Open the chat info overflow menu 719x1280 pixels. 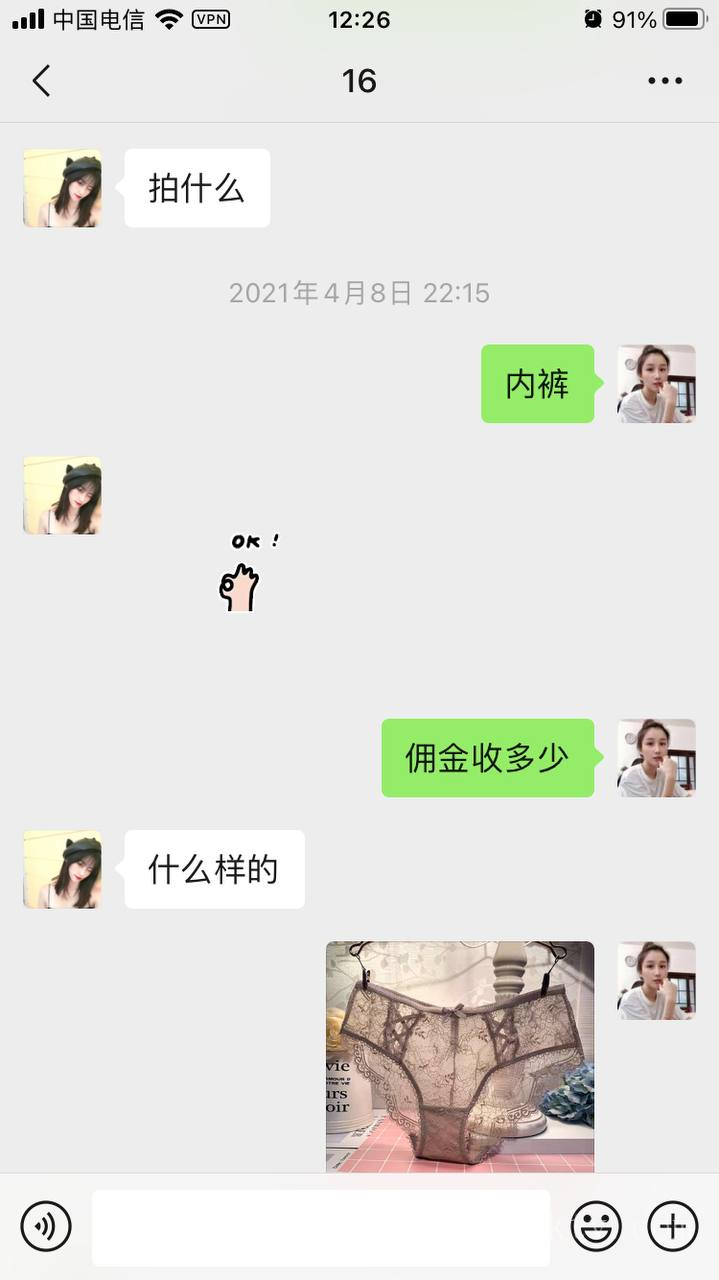(665, 81)
